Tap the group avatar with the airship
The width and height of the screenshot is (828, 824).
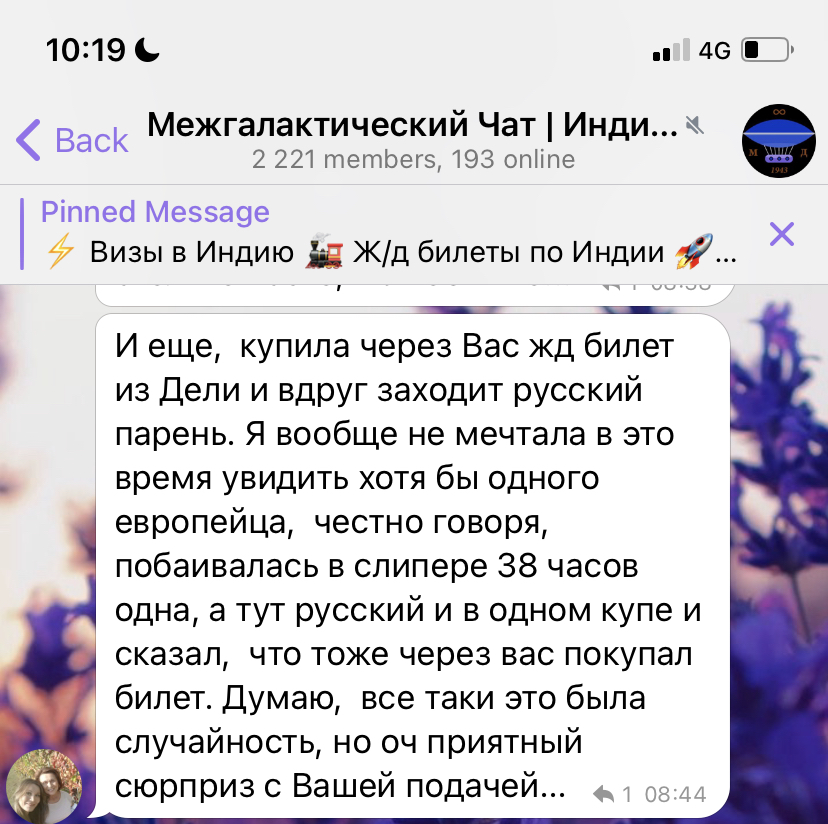click(x=778, y=140)
